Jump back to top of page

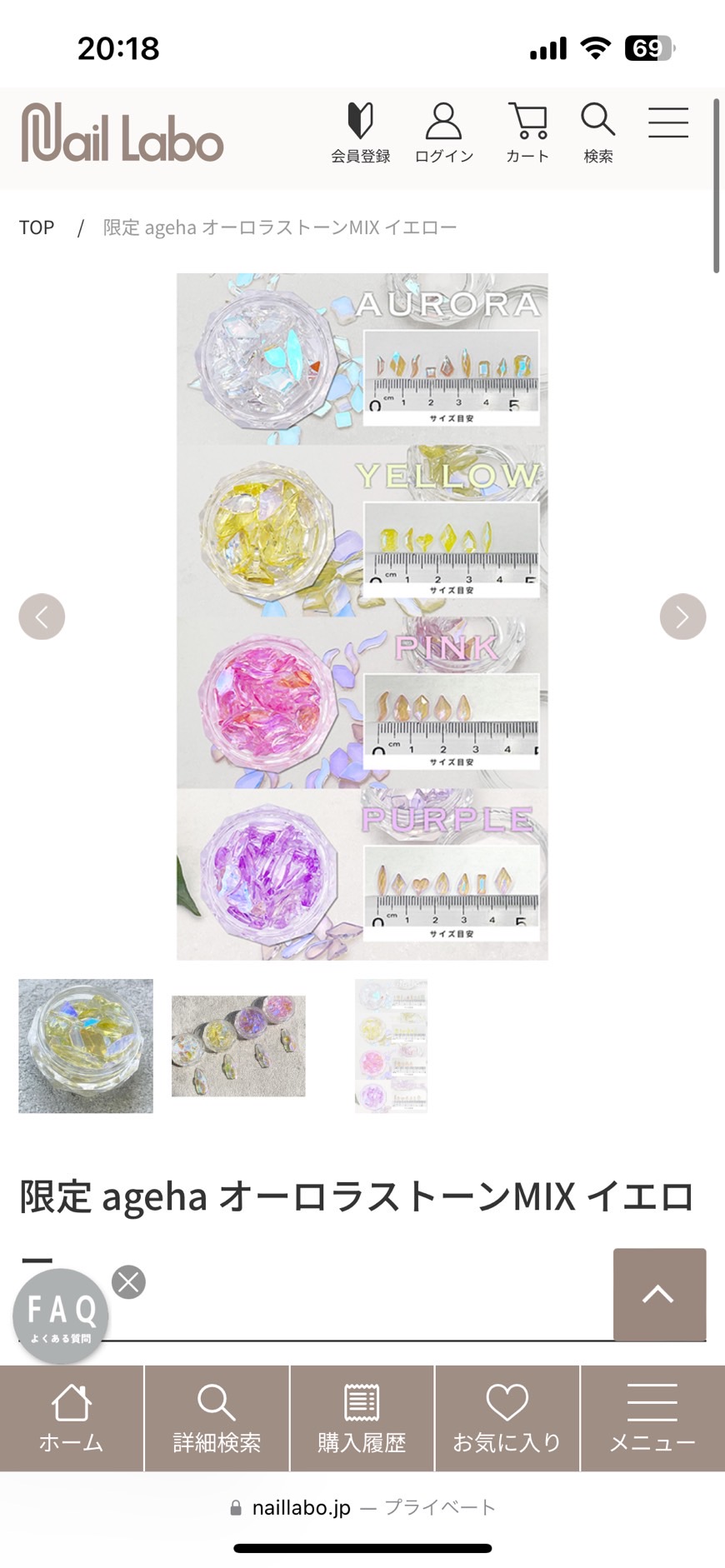click(x=659, y=1294)
